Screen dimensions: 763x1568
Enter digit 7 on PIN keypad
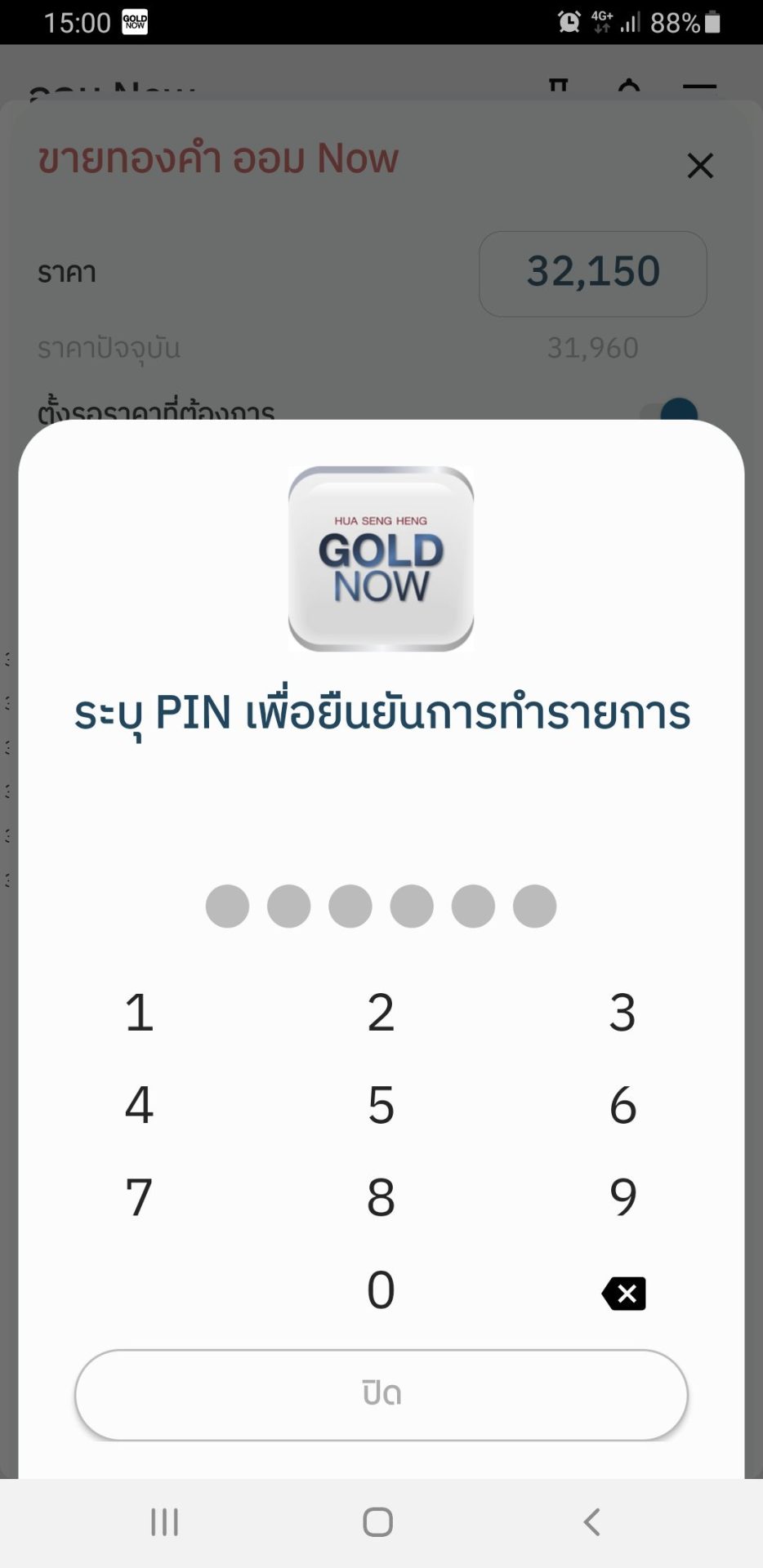[139, 1198]
